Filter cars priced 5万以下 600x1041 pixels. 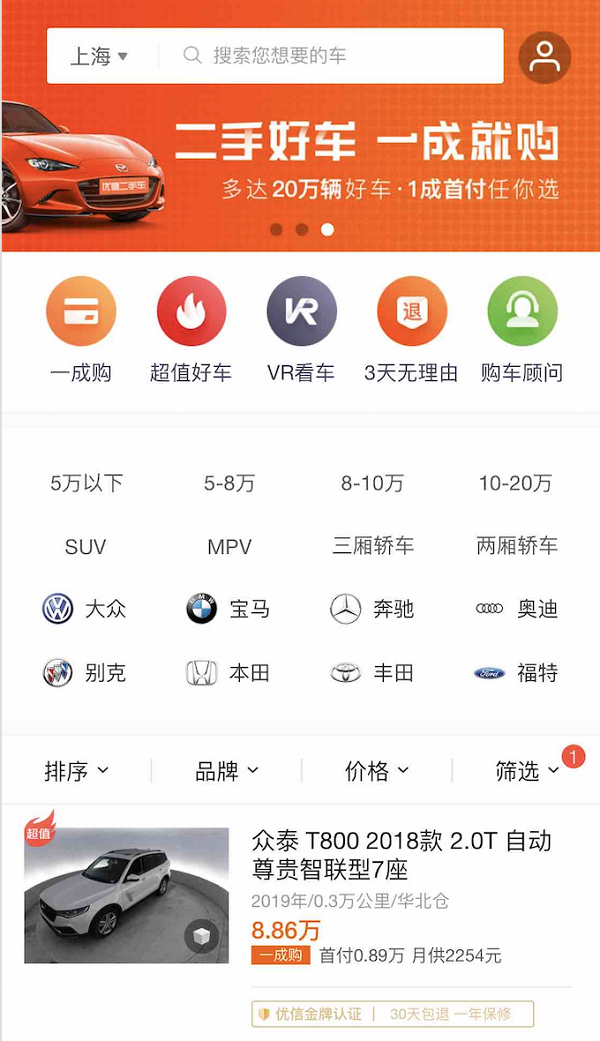coord(87,484)
